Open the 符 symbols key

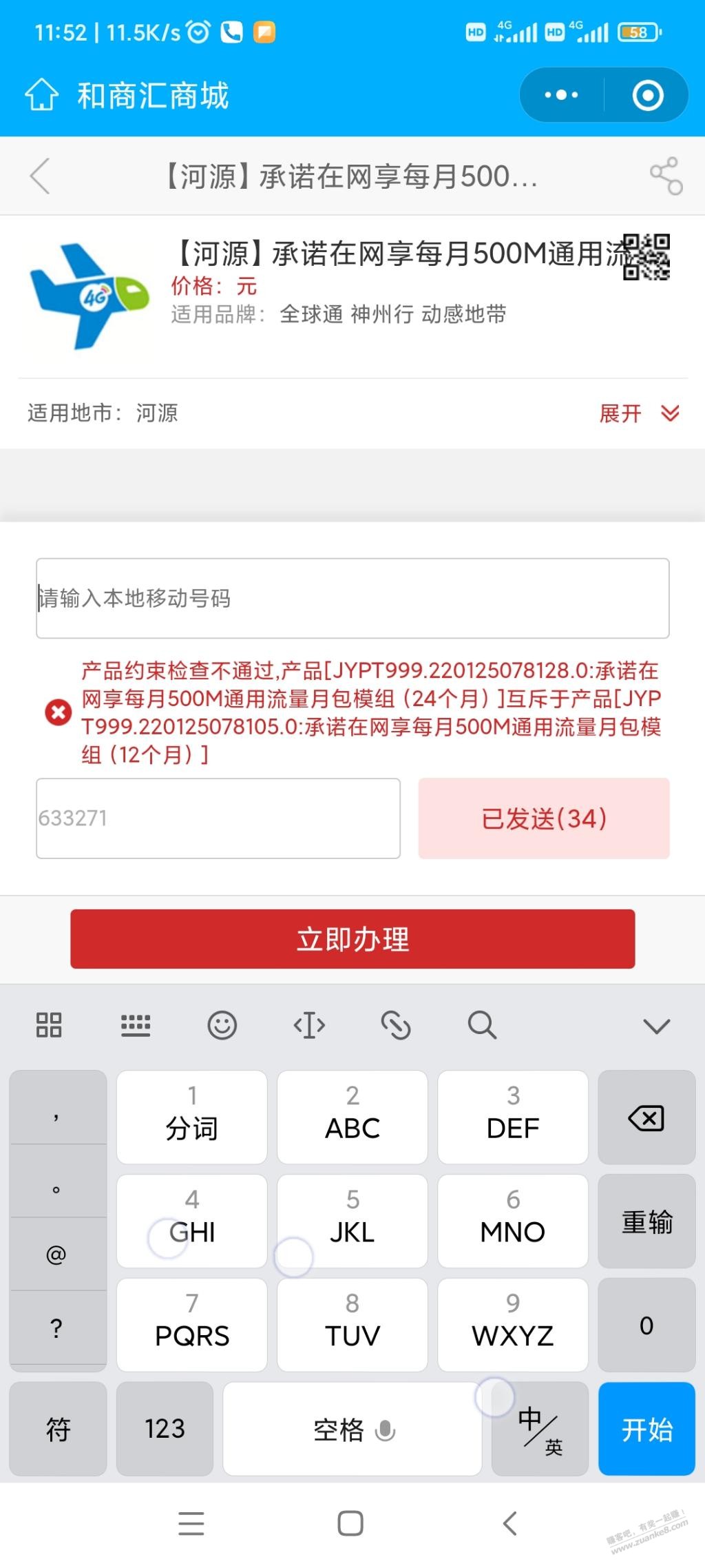click(x=58, y=1429)
